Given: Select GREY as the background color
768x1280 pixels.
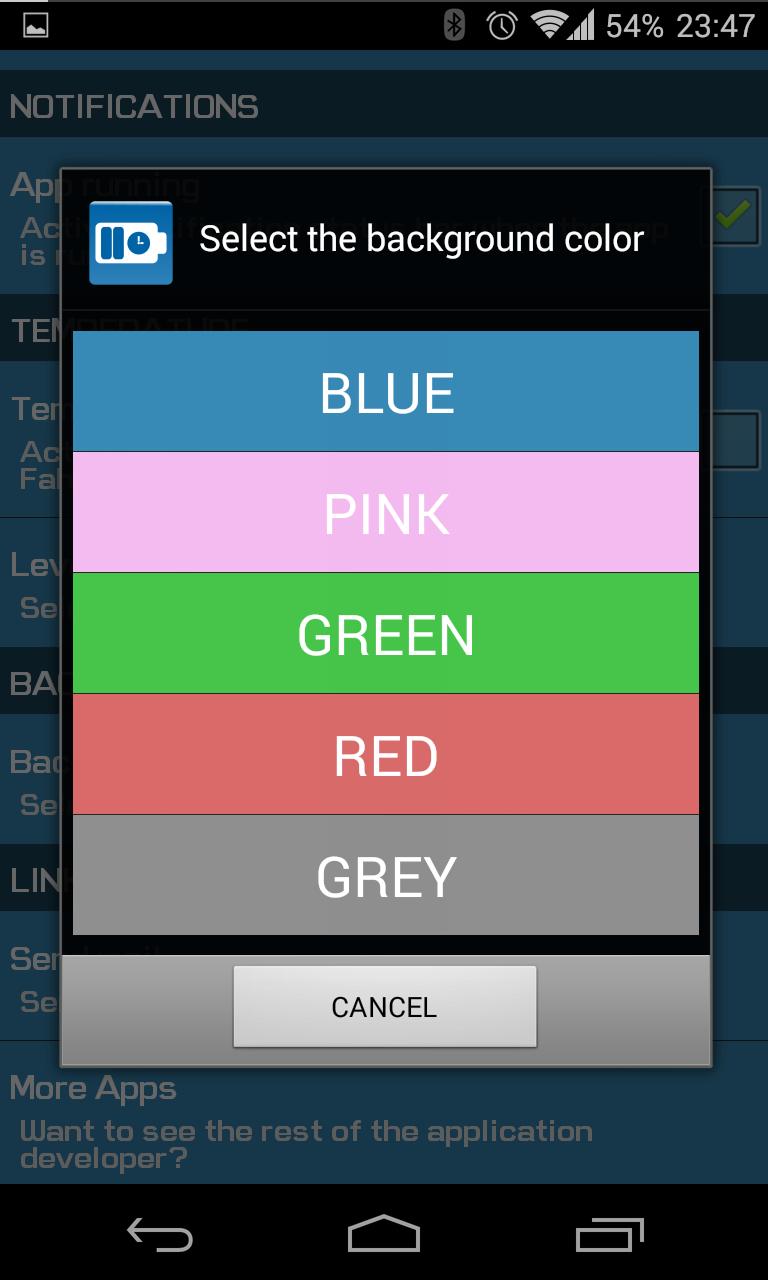Looking at the screenshot, I should tap(386, 874).
